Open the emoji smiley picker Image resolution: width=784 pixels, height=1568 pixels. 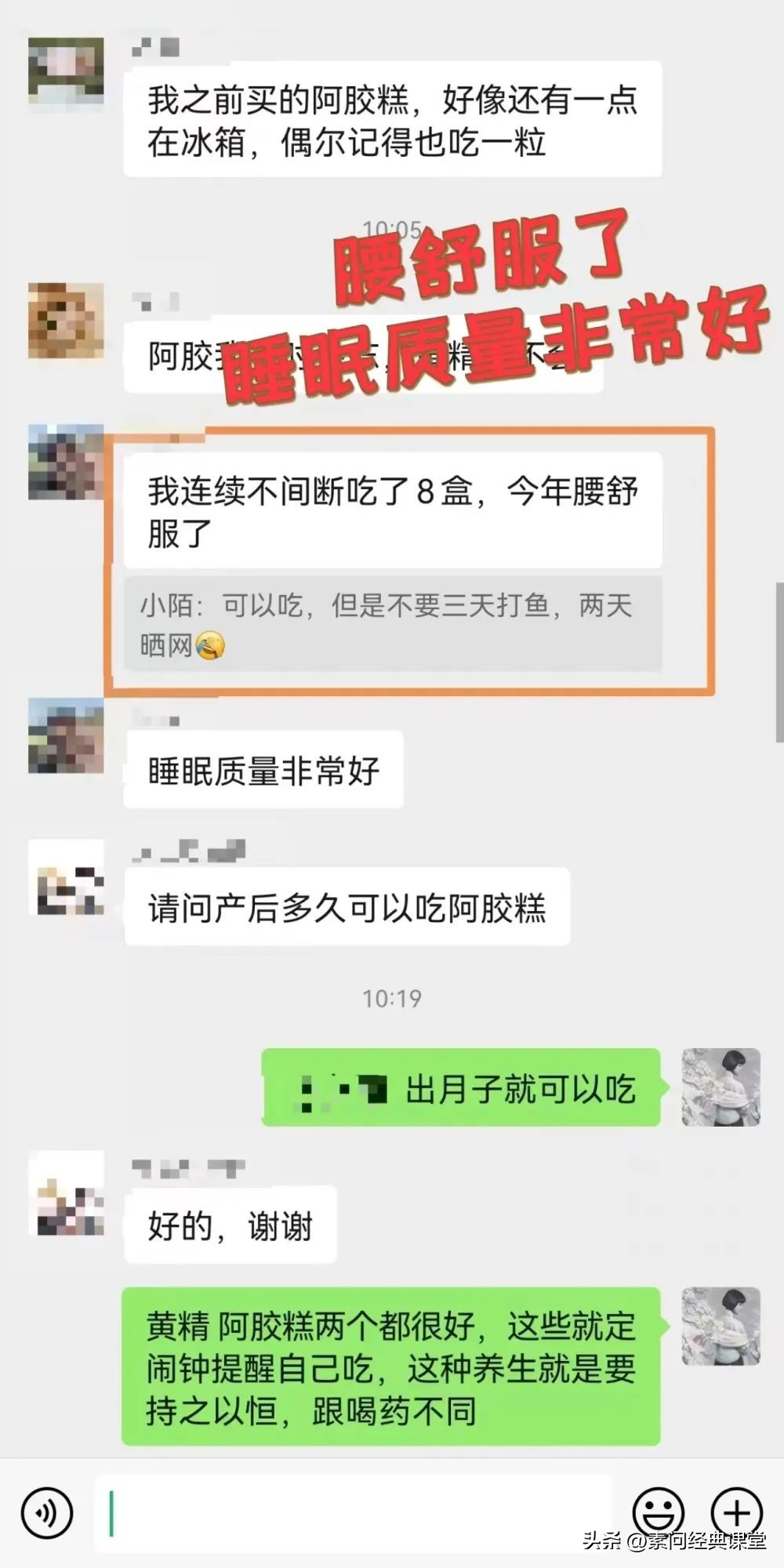coord(659,1511)
